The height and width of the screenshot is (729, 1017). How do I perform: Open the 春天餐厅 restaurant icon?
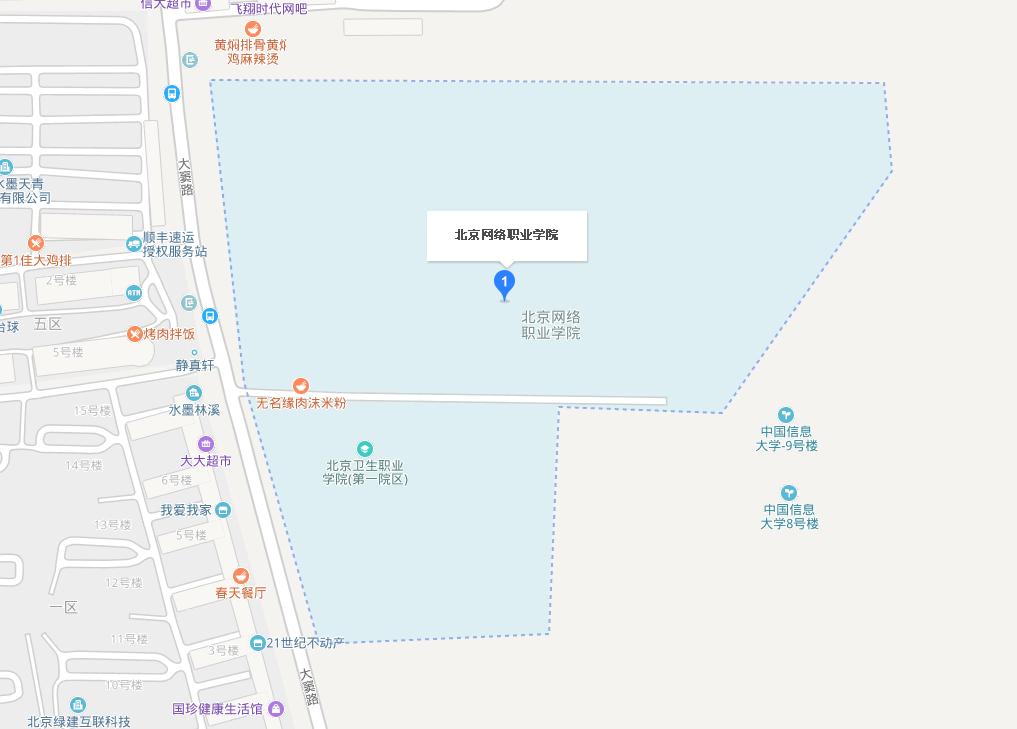coord(240,576)
